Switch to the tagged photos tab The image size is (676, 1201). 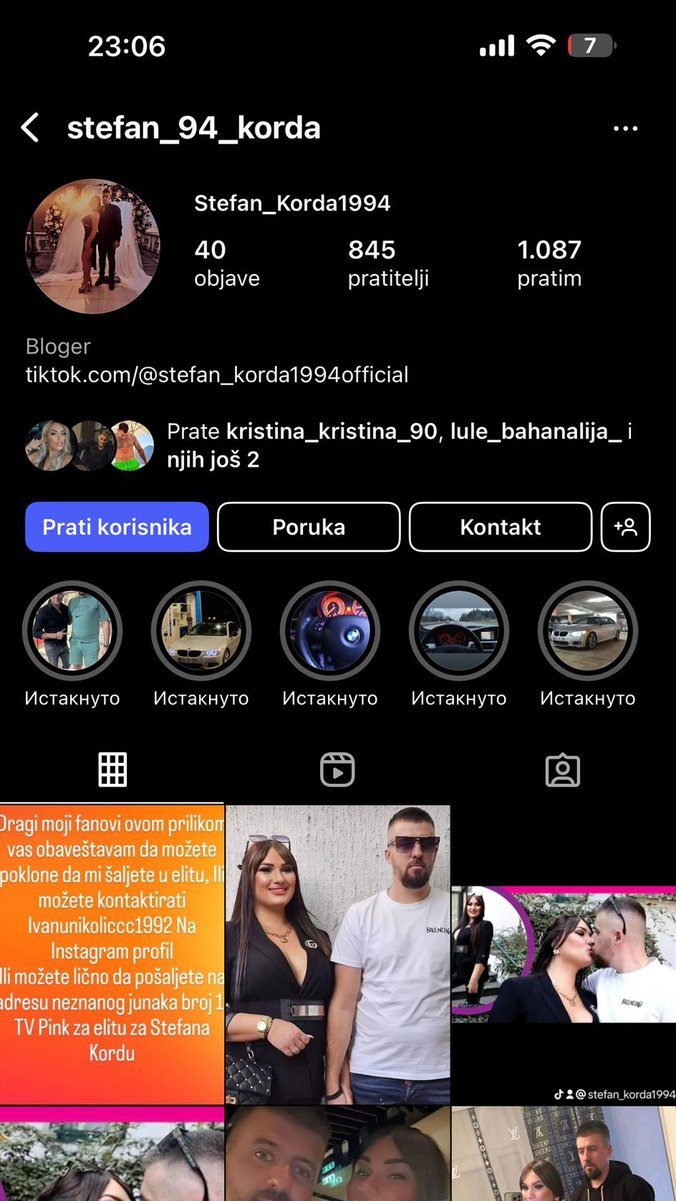pos(562,770)
